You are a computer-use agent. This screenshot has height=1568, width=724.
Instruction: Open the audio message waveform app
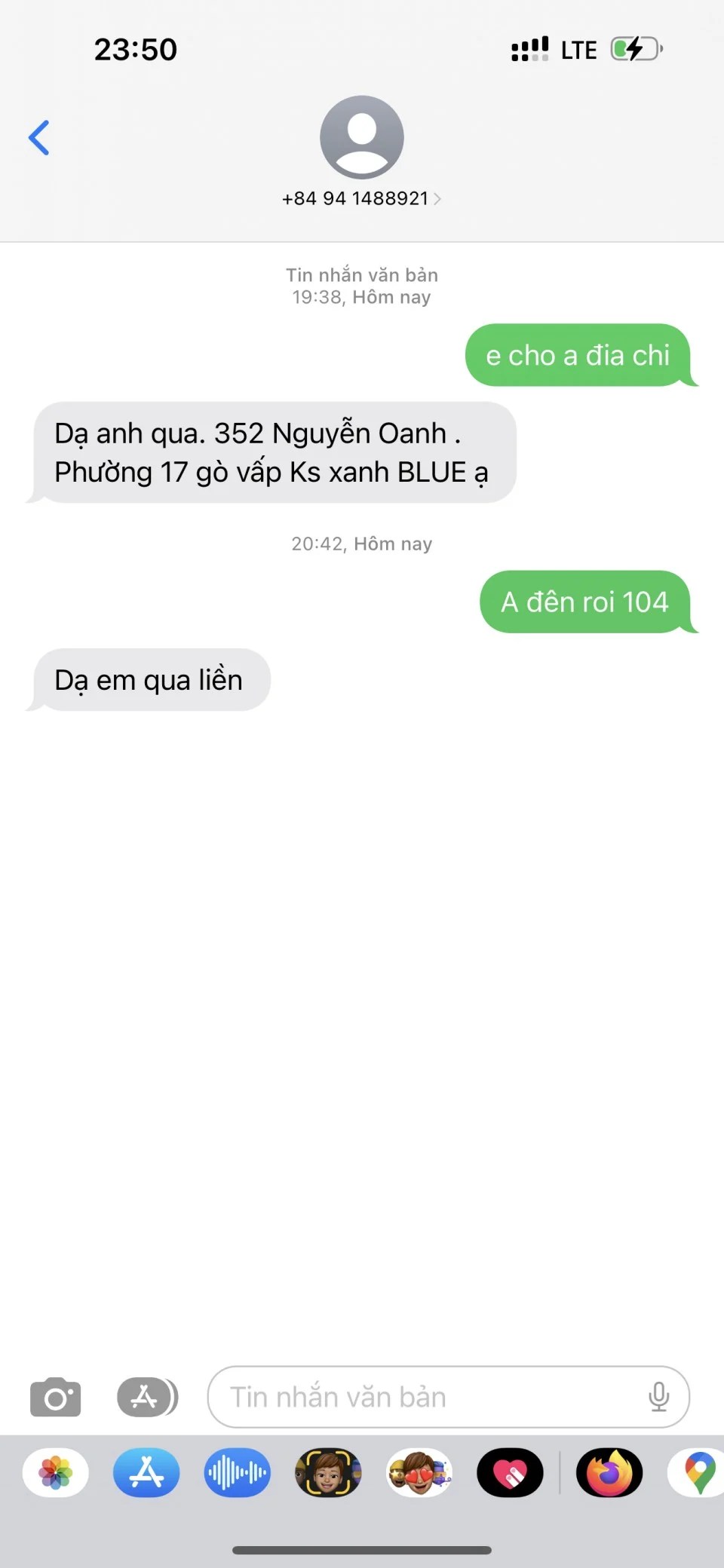click(x=237, y=1472)
